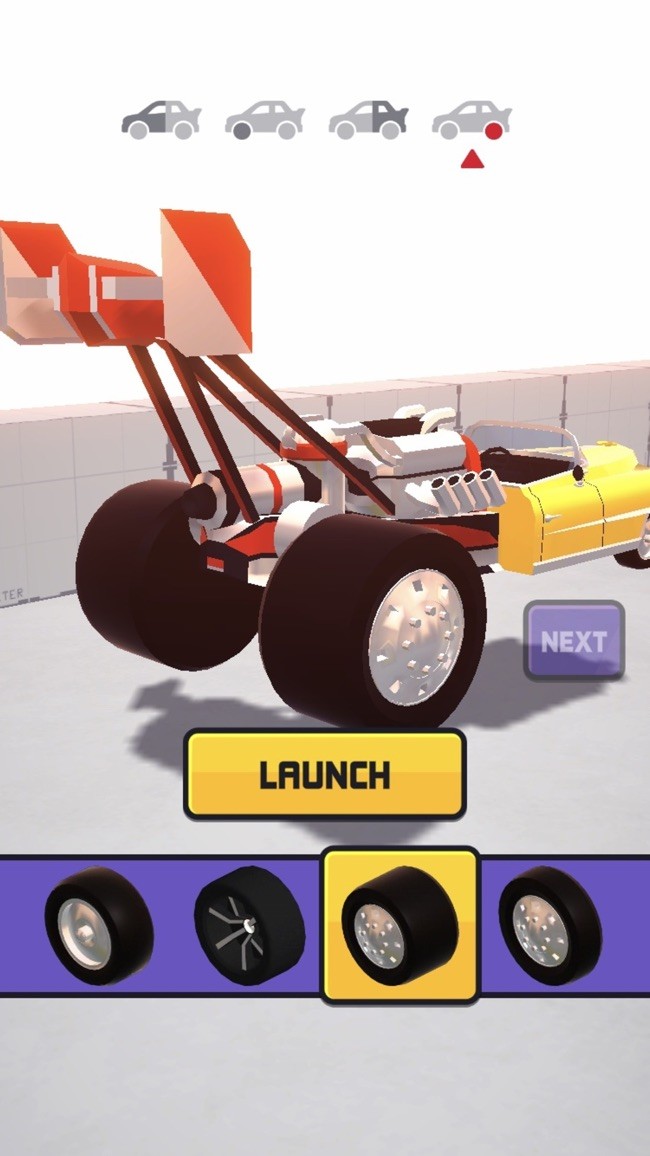Pick the highlighted wide drag wheel
Viewport: 650px width, 1156px height.
399,925
